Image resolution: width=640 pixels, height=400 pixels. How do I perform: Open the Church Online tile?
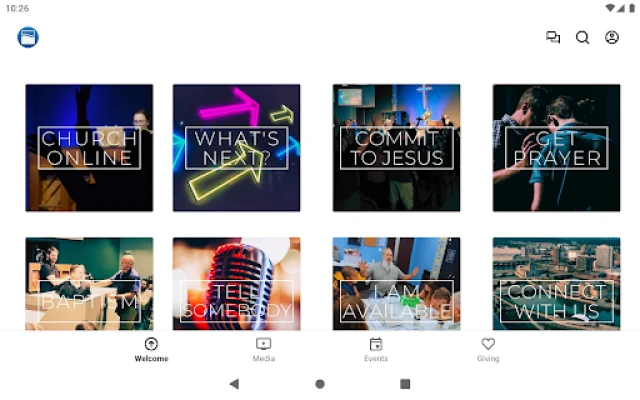point(89,147)
